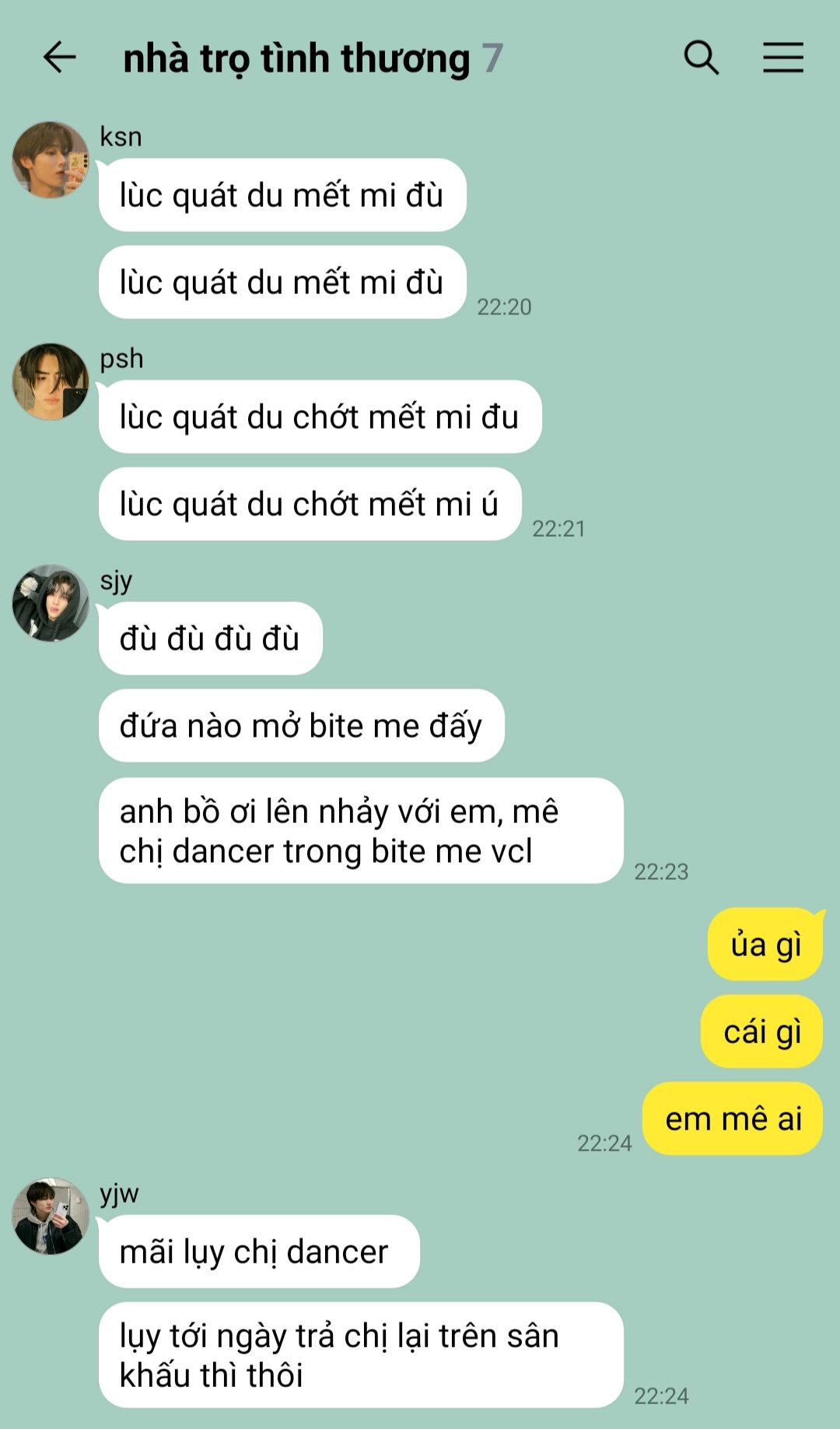840x1429 pixels.
Task: Open the chat room hamburger menu
Action: point(782,58)
